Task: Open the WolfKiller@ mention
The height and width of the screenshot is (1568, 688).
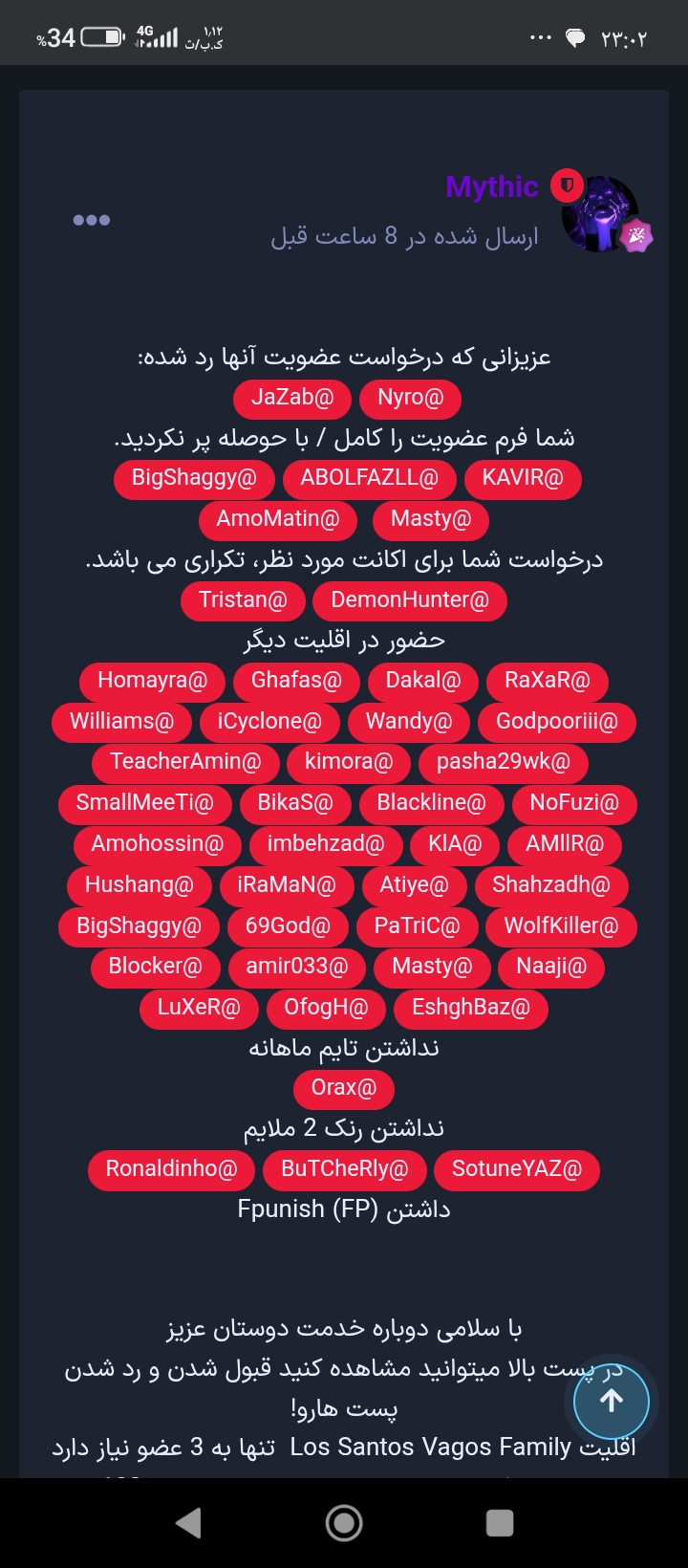Action: coord(561,926)
